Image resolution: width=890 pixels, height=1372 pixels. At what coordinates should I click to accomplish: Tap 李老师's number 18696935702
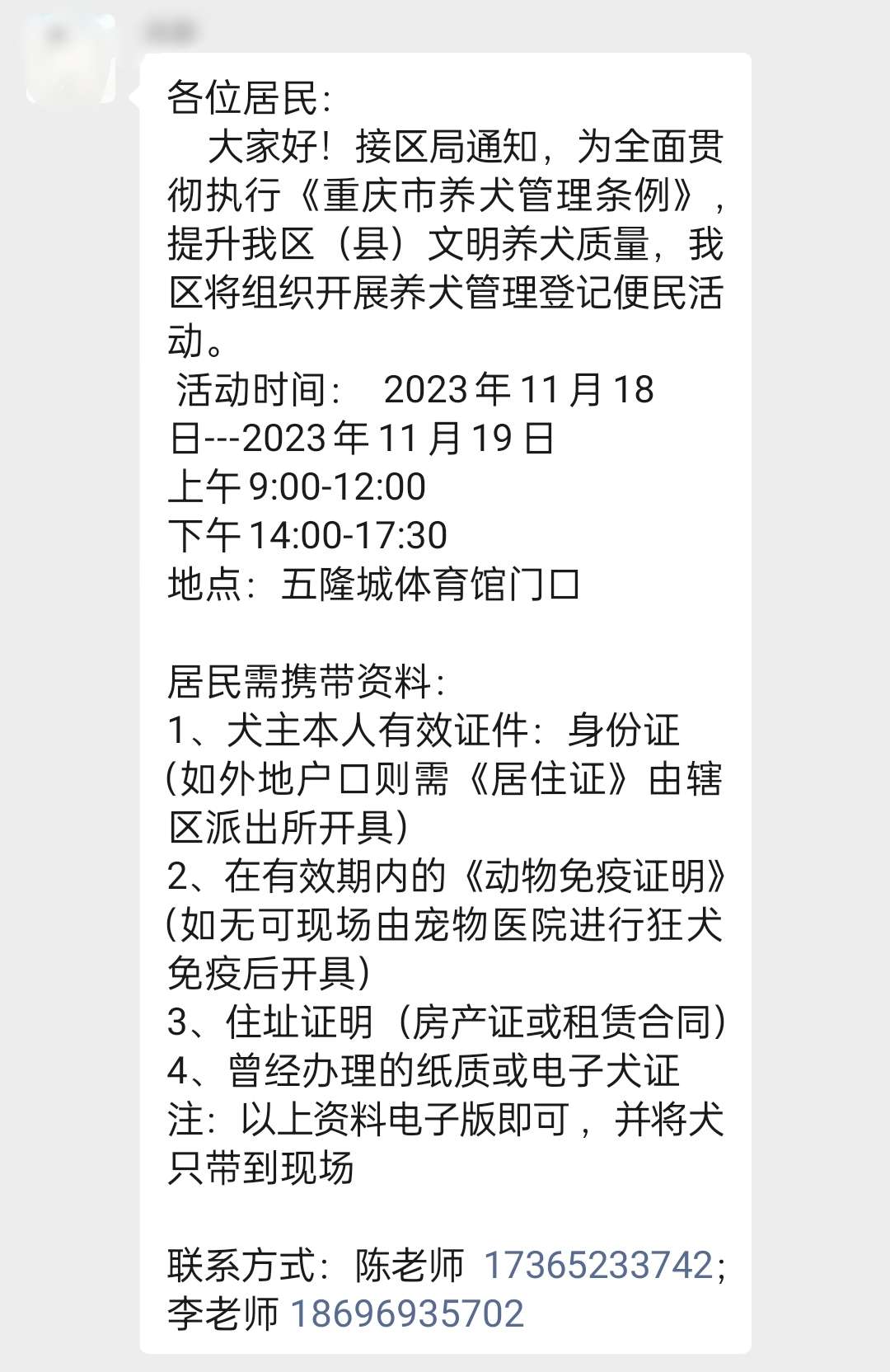tap(407, 1314)
